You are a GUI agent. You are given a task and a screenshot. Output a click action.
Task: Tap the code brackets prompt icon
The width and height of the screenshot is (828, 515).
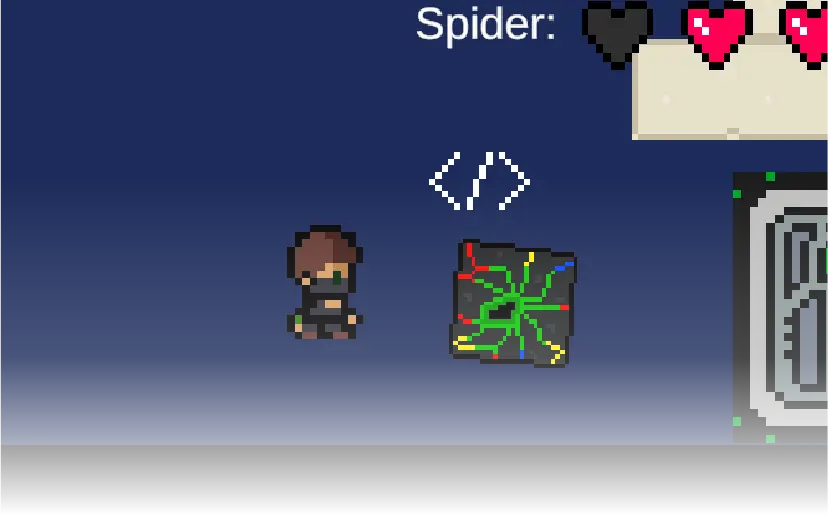coord(479,181)
